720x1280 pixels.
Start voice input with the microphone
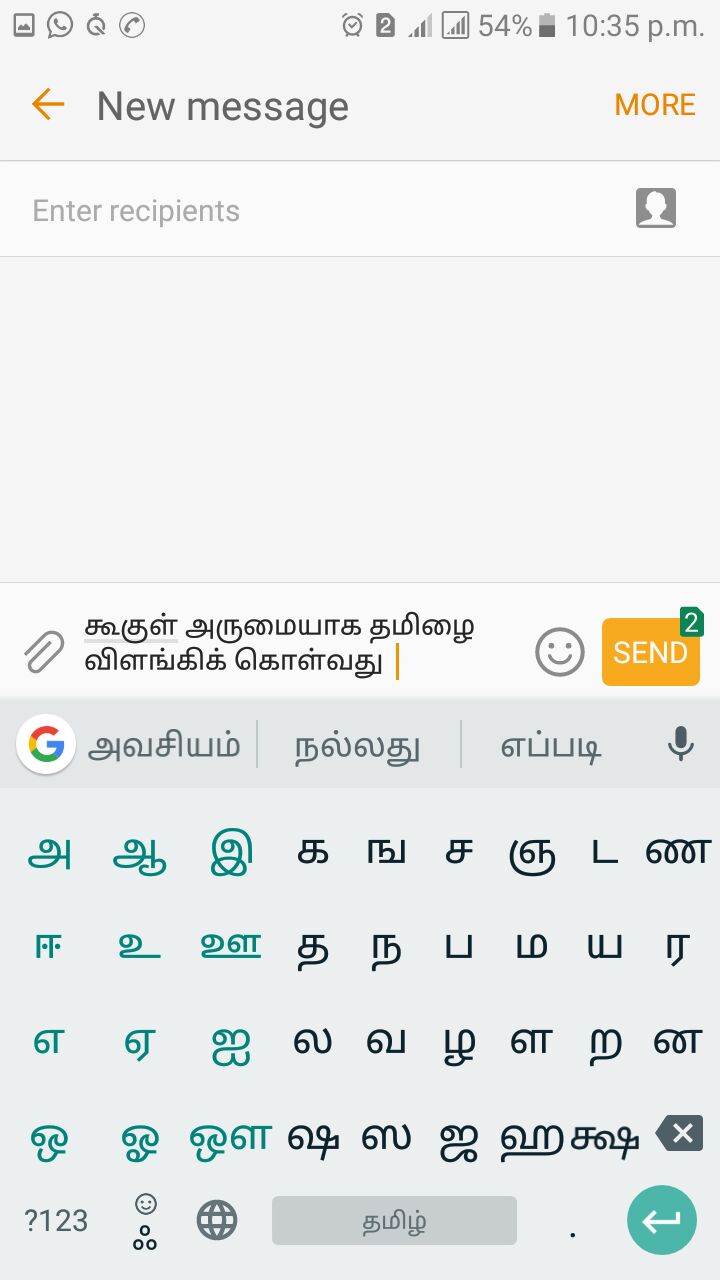click(x=680, y=745)
